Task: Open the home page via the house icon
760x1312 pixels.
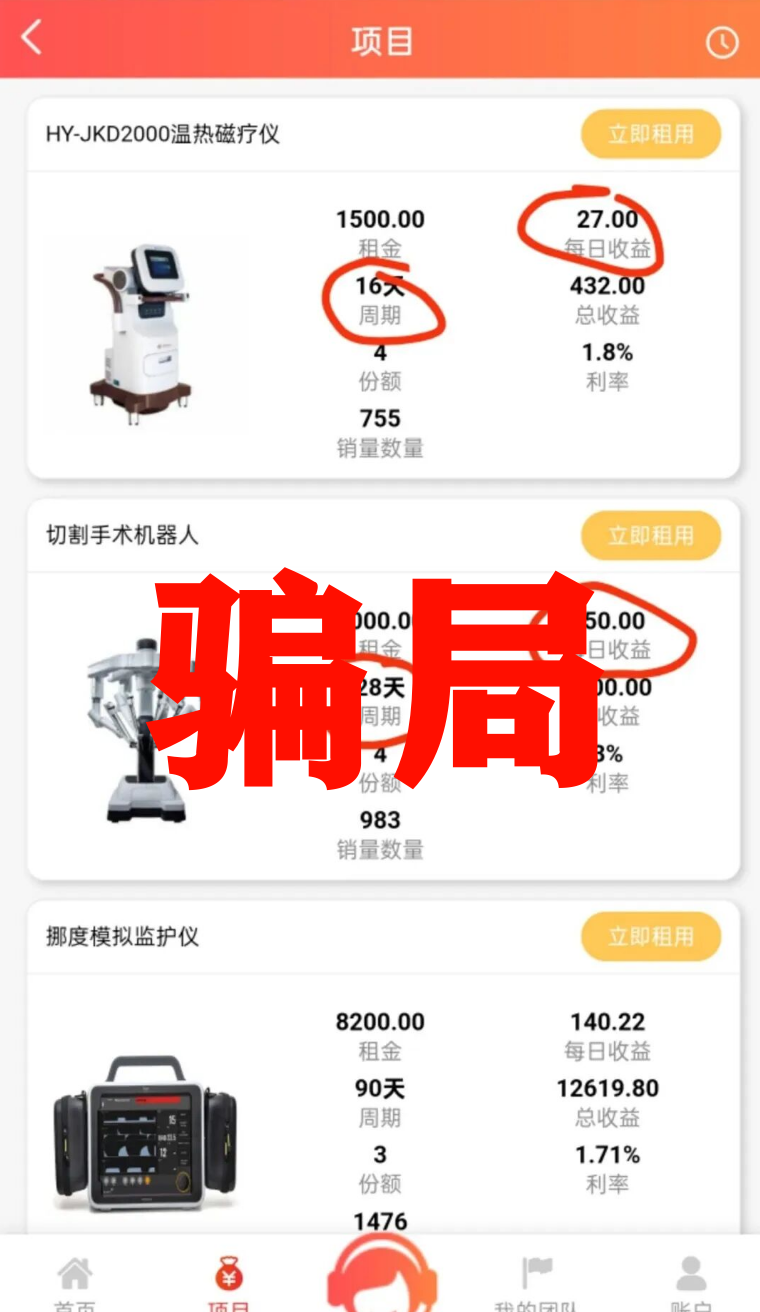Action: click(75, 1272)
